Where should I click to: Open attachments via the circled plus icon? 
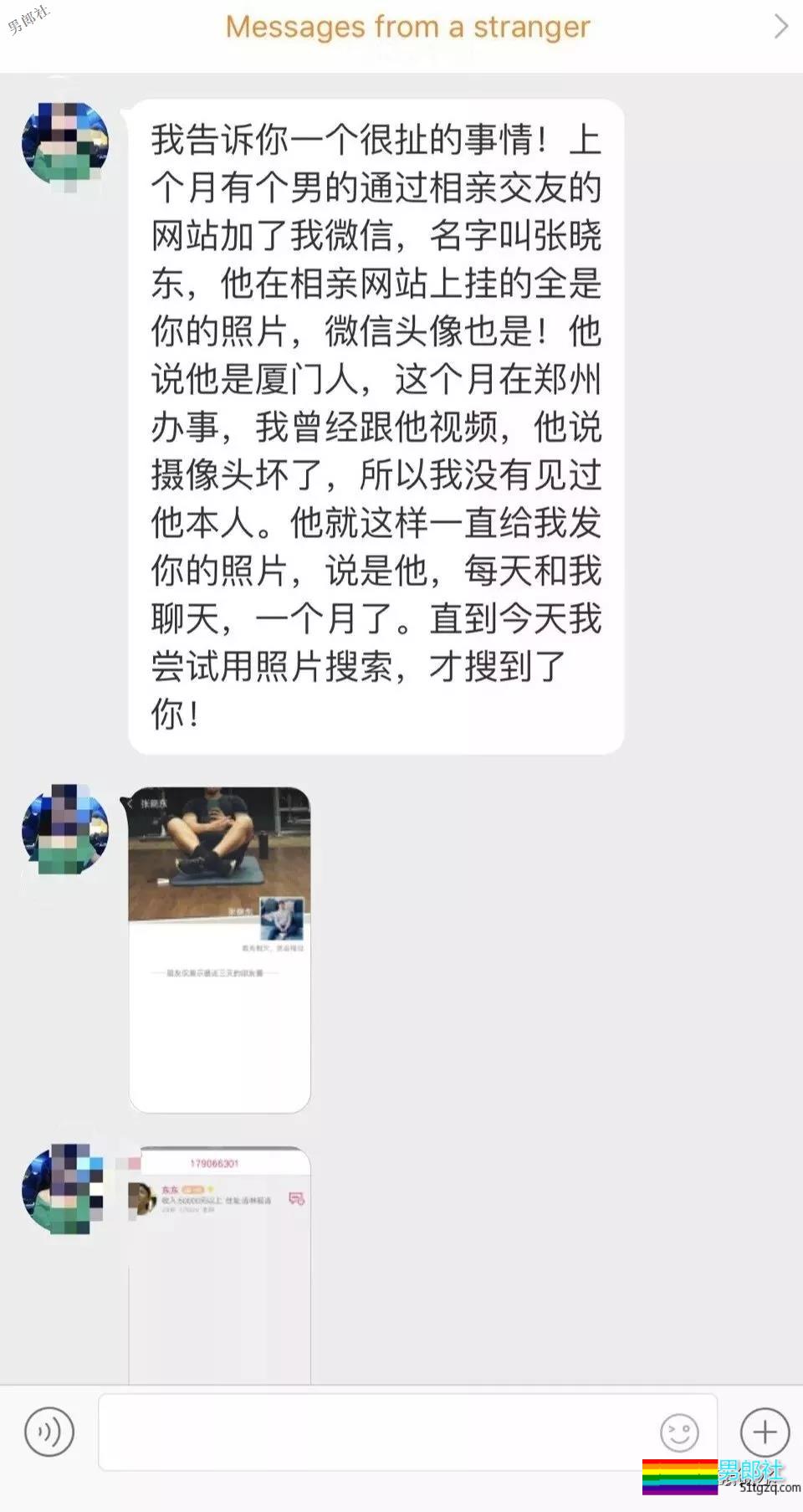point(762,1433)
